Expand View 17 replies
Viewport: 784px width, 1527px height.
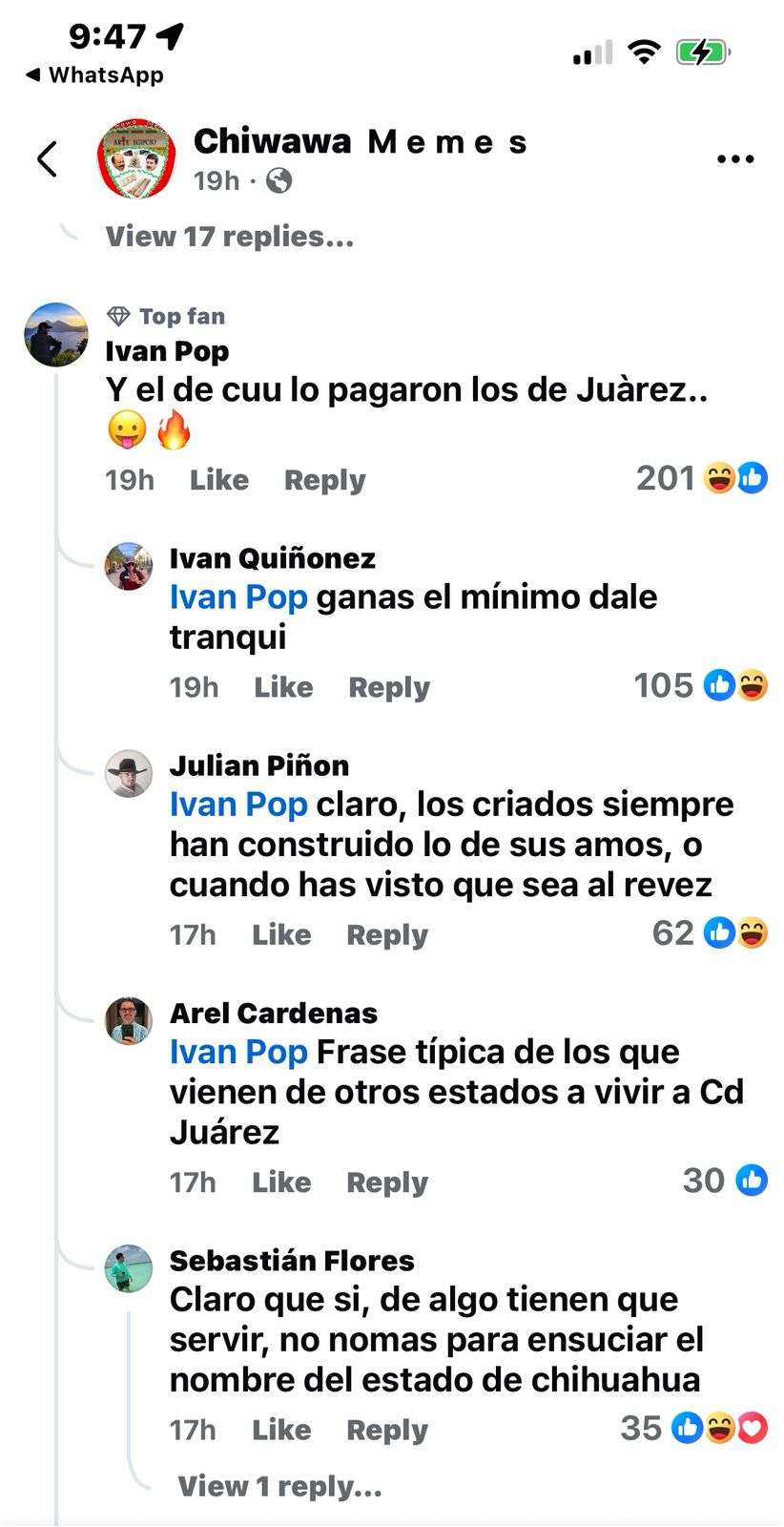point(229,237)
